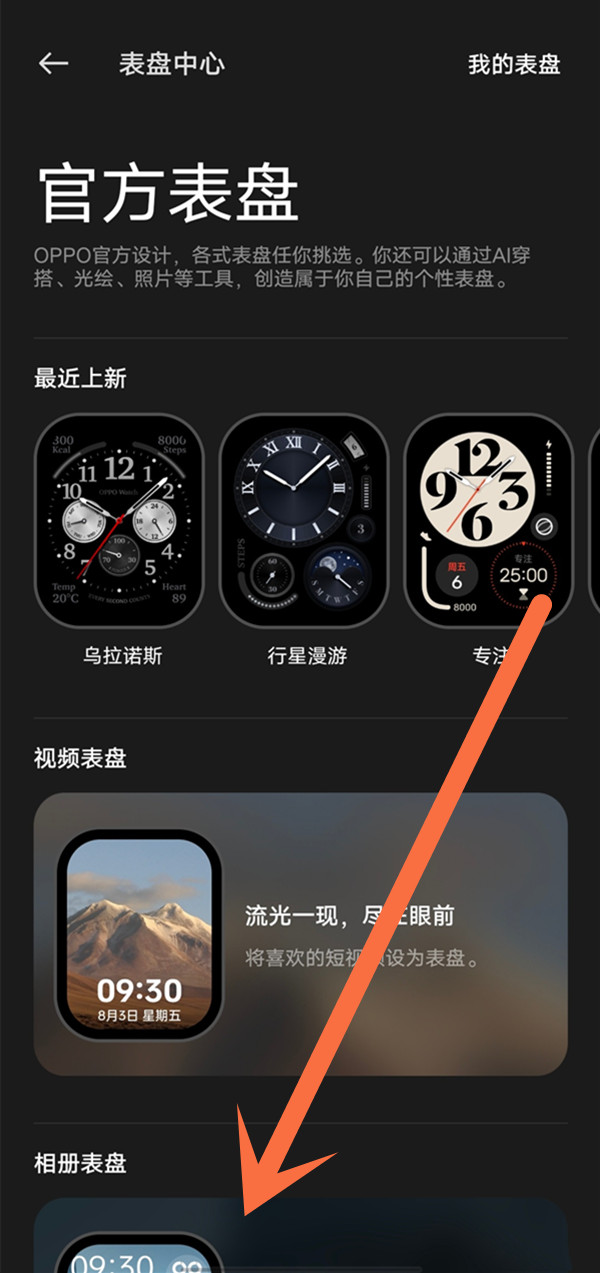Screen dimensions: 600x1273
Task: Open the 专注 watch face
Action: point(487,521)
